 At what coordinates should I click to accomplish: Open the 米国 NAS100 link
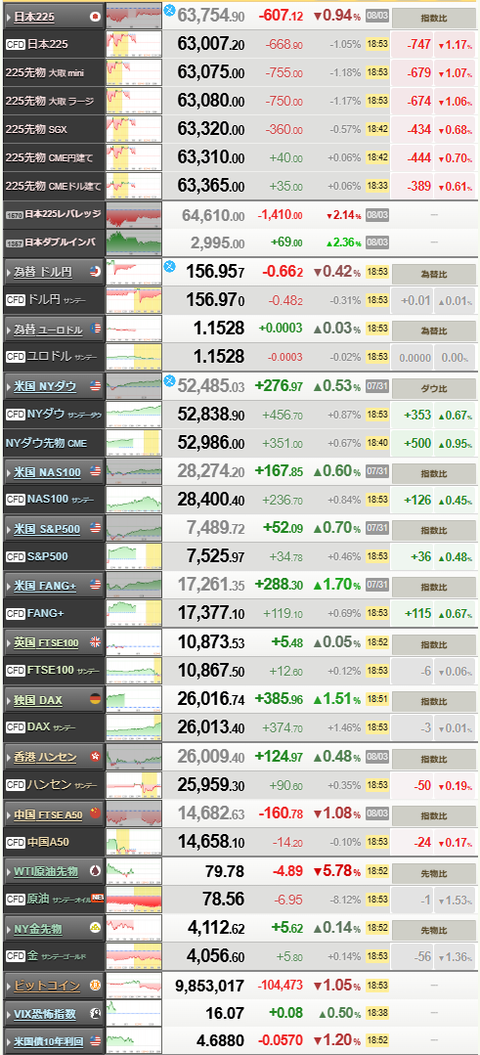pos(47,472)
